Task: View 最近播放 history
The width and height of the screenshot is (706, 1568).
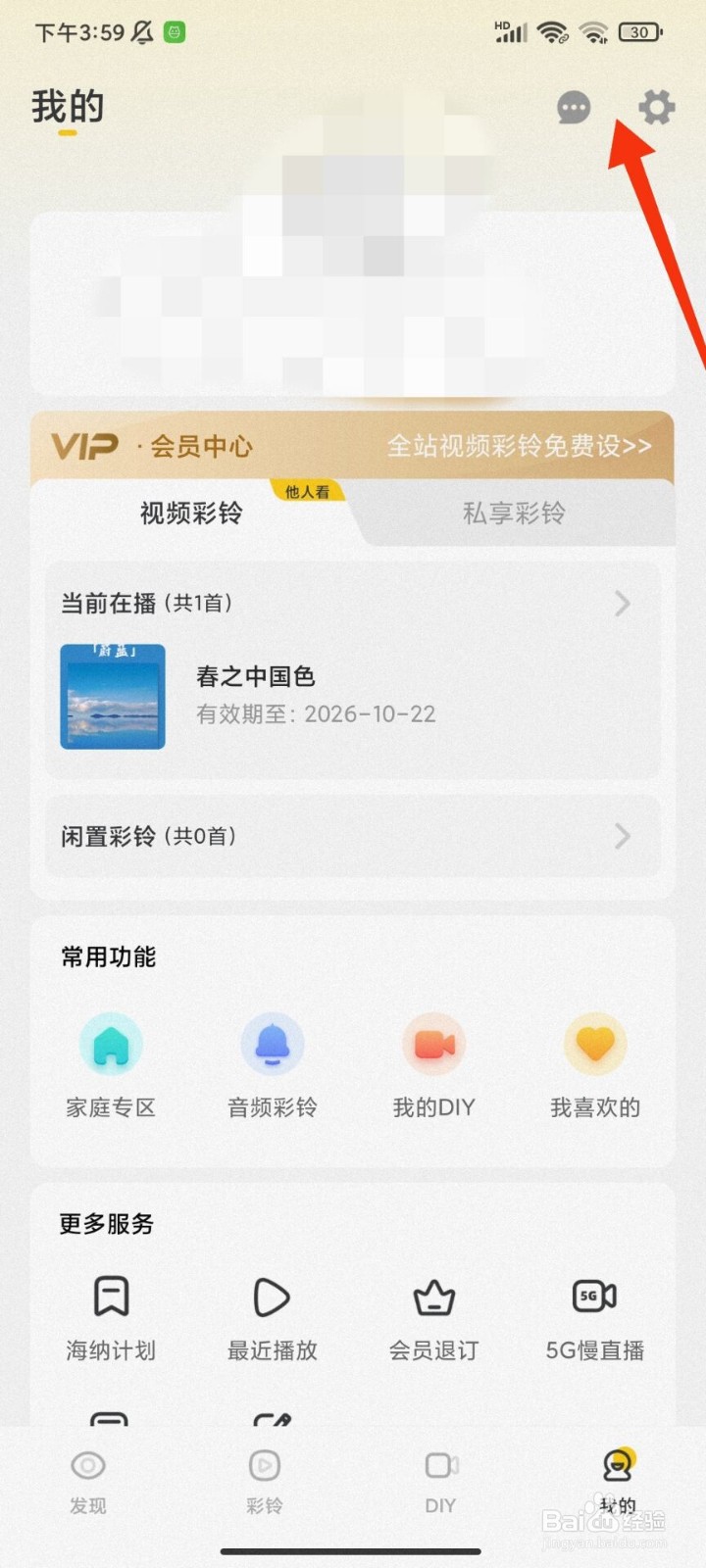Action: (x=272, y=1316)
